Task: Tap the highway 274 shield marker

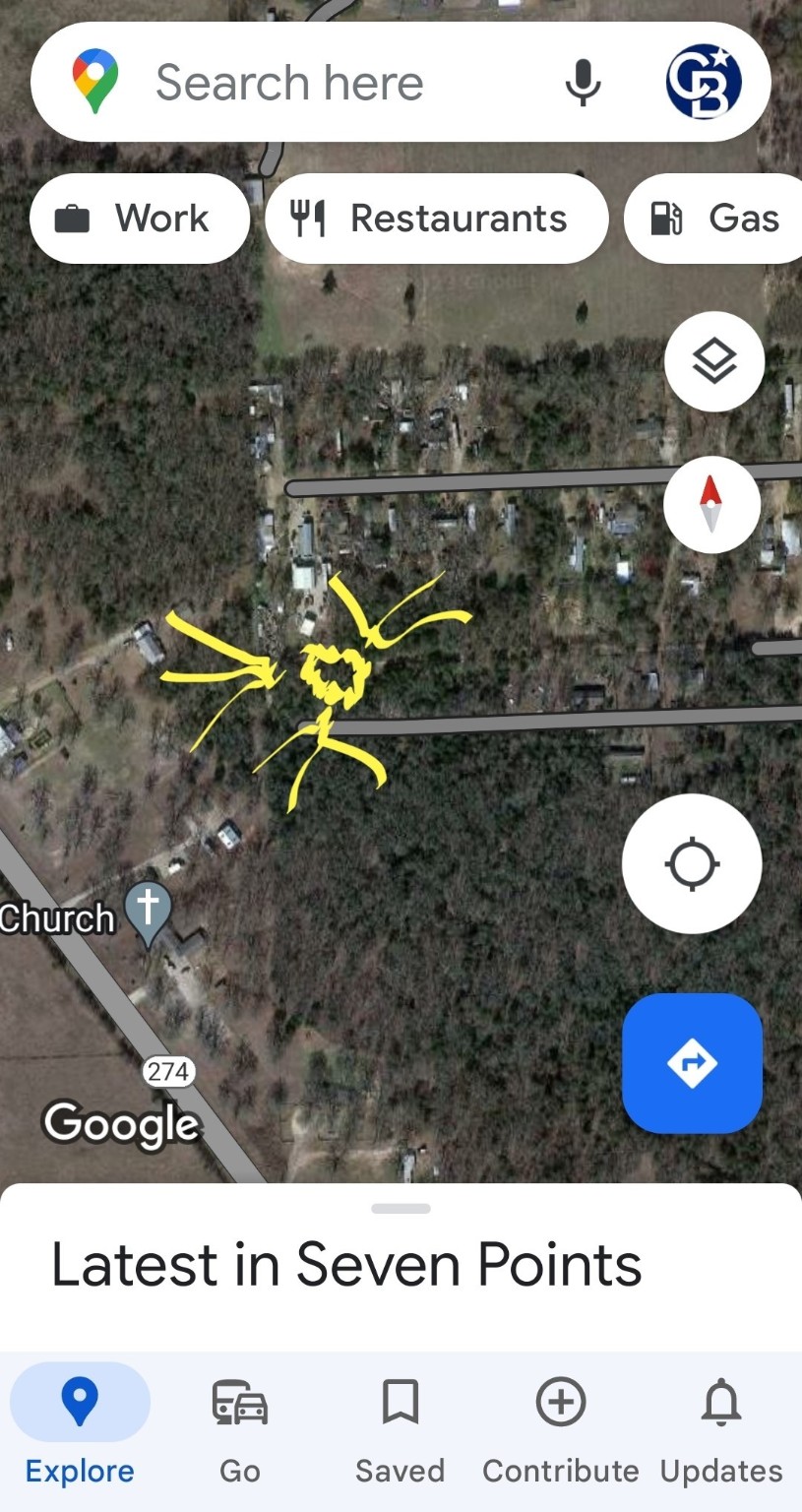Action: click(167, 1072)
